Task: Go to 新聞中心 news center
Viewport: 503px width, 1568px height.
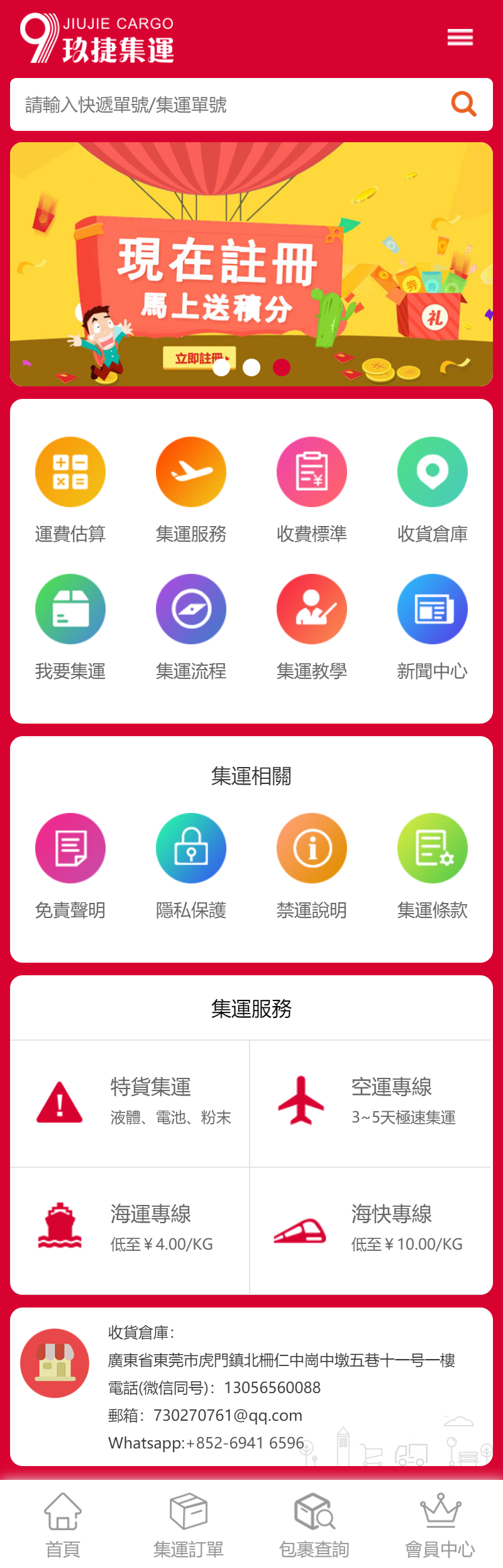Action: point(433,626)
